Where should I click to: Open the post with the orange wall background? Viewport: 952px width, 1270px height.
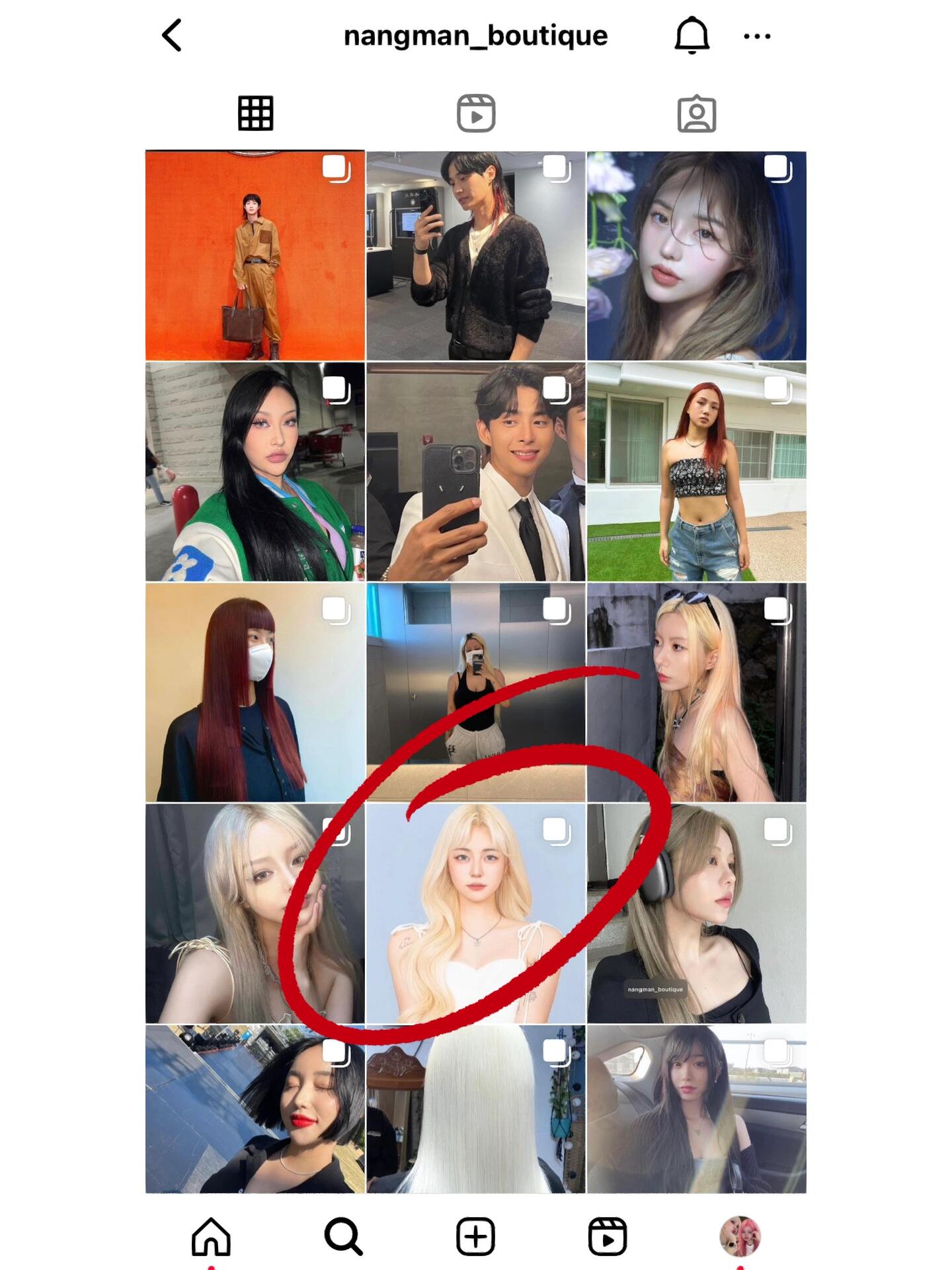click(255, 256)
